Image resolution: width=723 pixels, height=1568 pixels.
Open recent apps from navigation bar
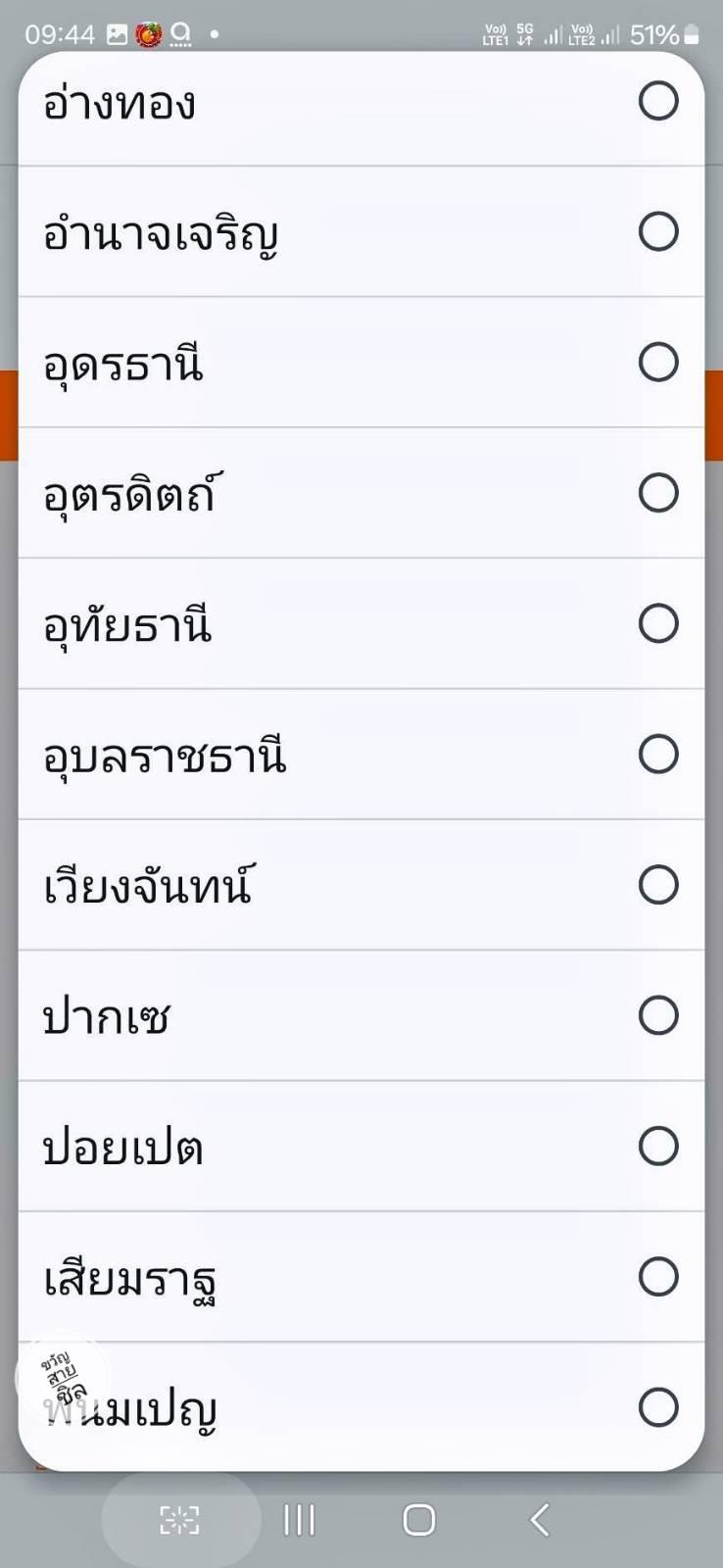(299, 1520)
